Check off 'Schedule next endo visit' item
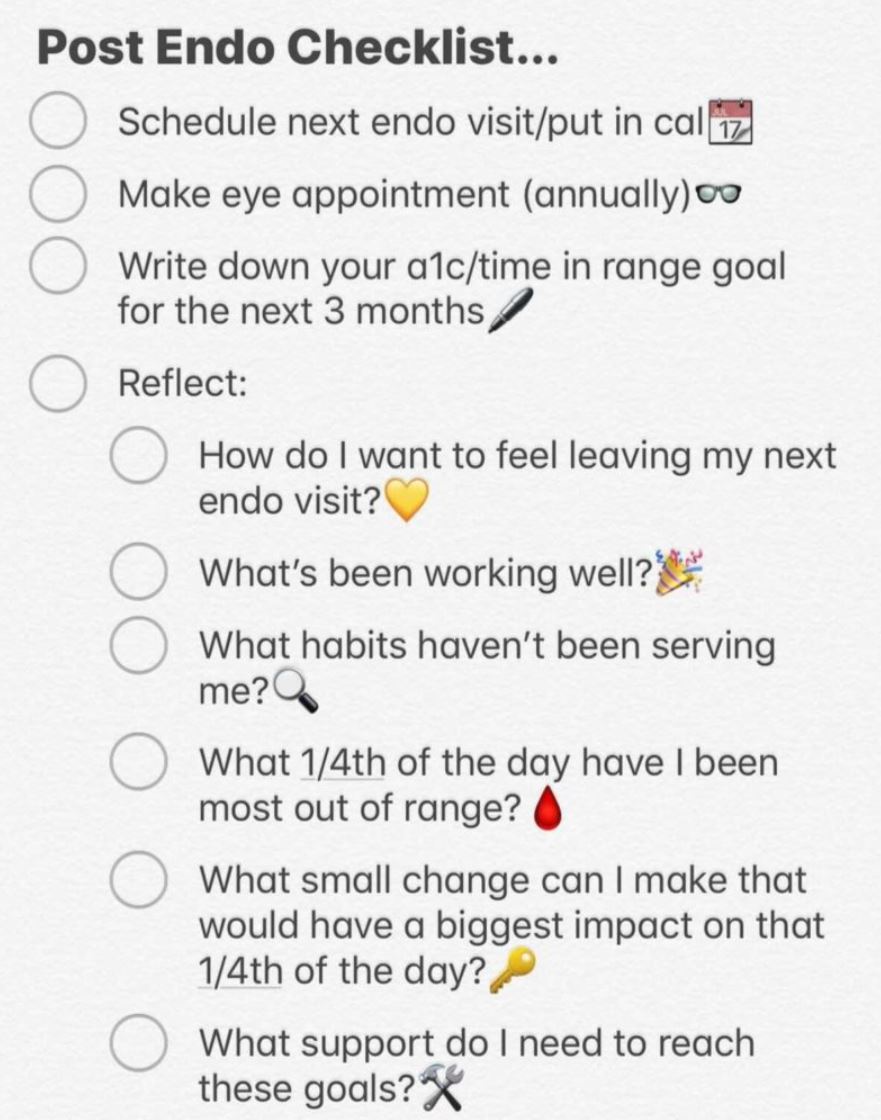This screenshot has height=1120, width=881. click(x=57, y=121)
